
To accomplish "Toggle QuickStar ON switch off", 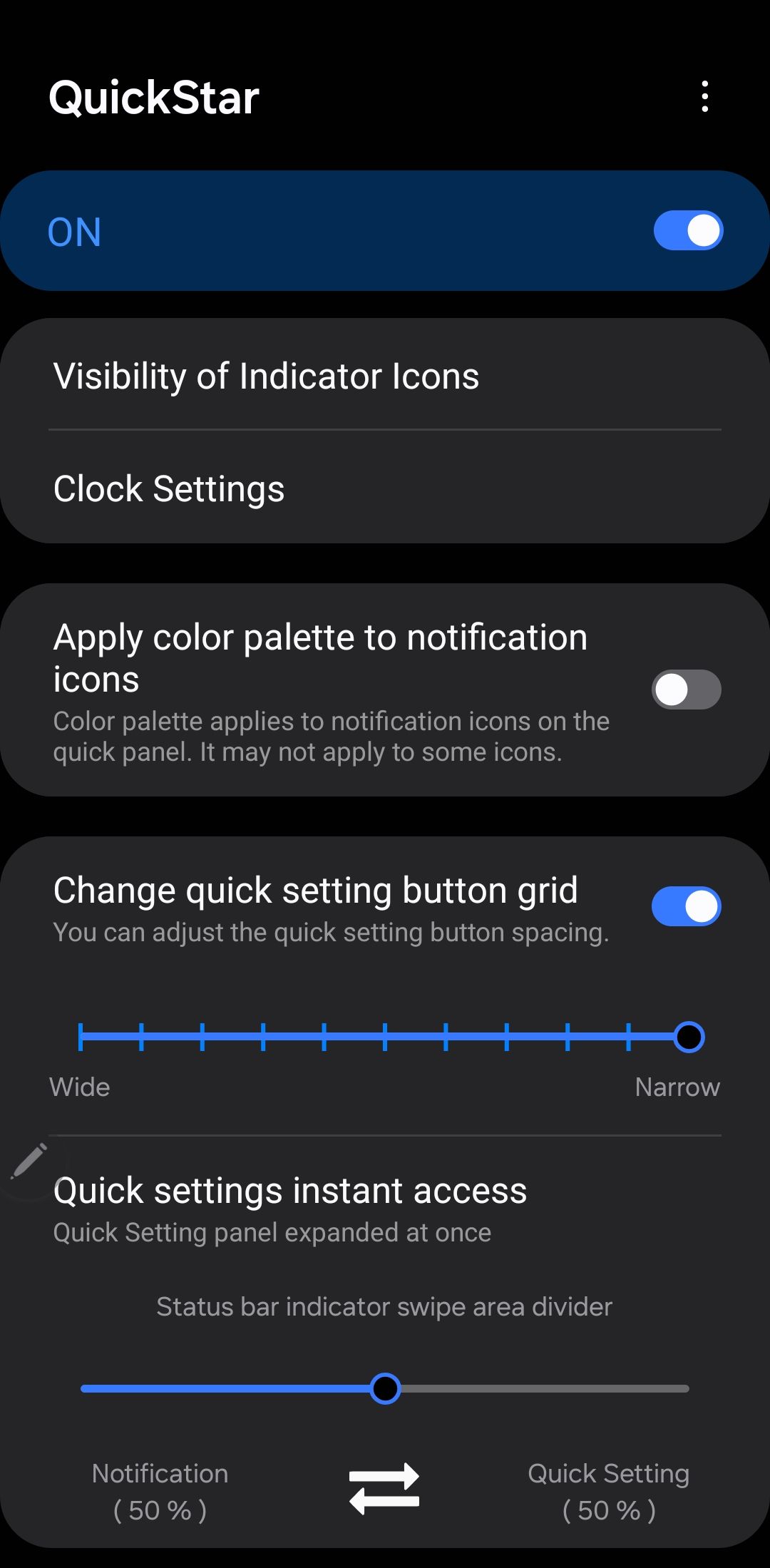I will [x=687, y=230].
